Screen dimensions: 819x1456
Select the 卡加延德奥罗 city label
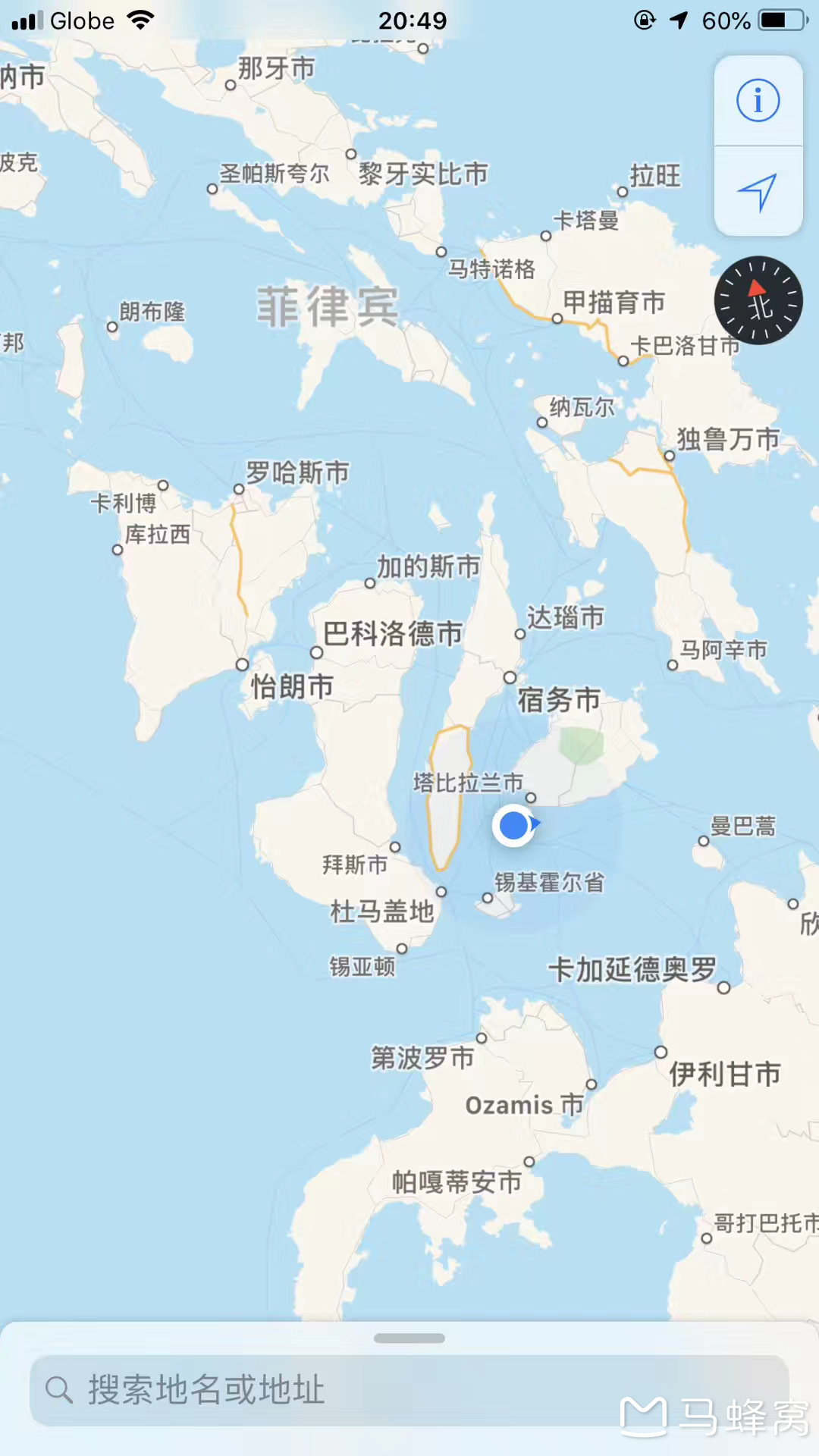click(x=632, y=969)
